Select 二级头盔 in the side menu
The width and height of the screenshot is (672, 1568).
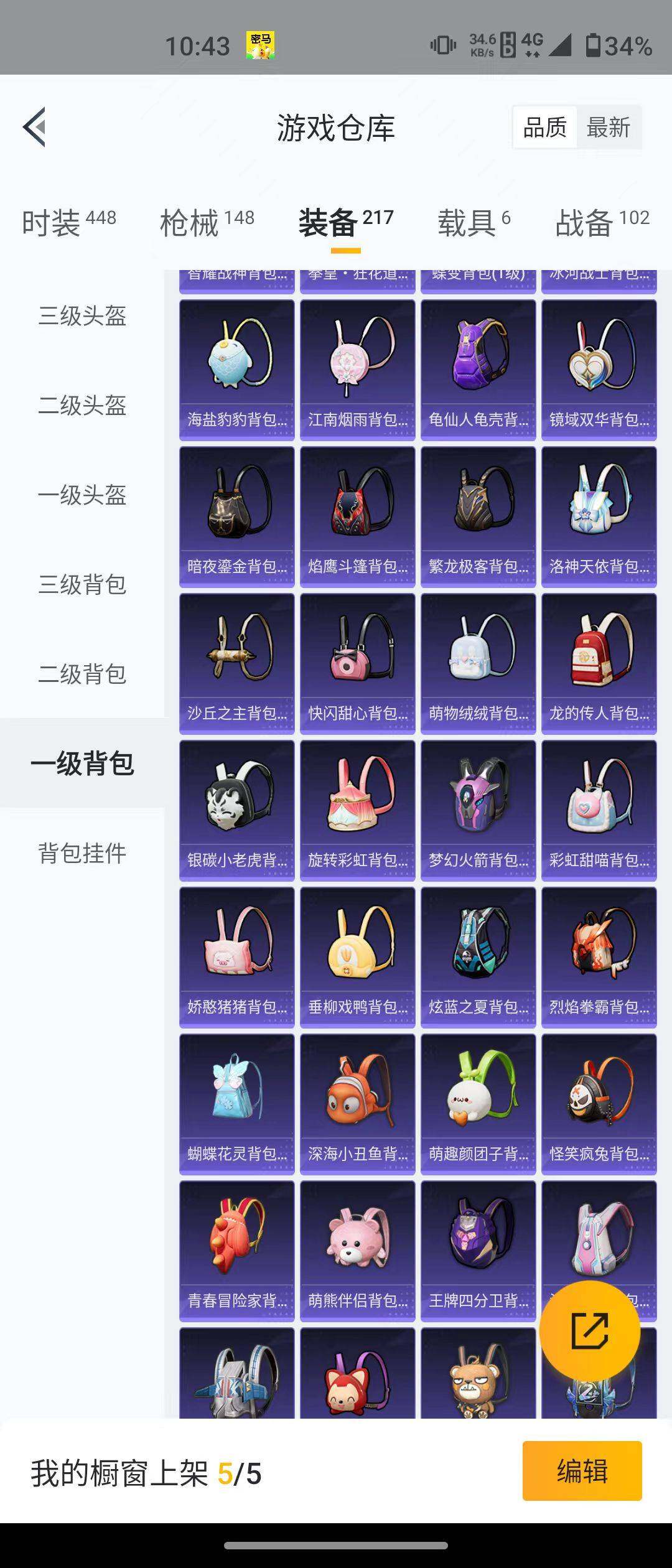pyautogui.click(x=82, y=406)
